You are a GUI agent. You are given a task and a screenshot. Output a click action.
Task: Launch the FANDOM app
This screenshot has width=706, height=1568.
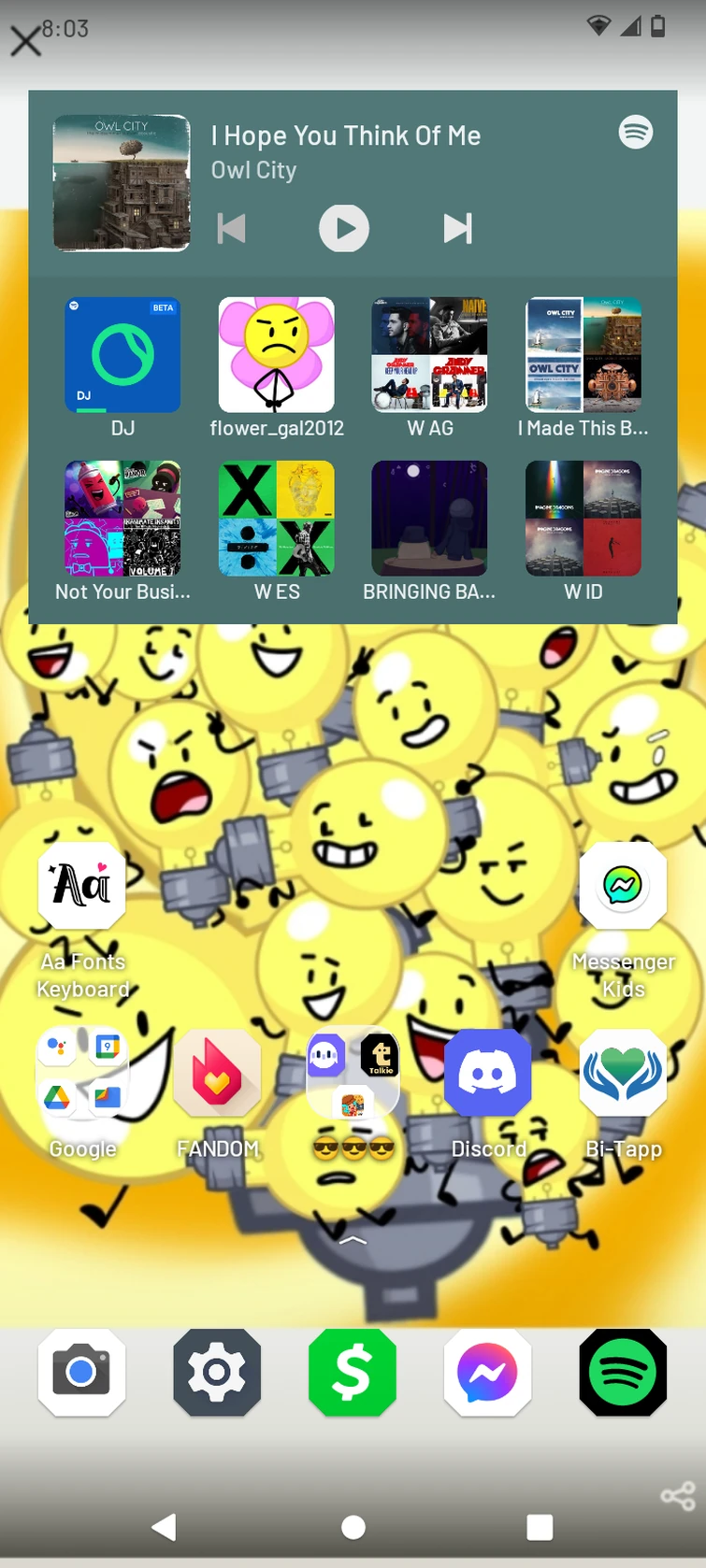click(x=217, y=1074)
